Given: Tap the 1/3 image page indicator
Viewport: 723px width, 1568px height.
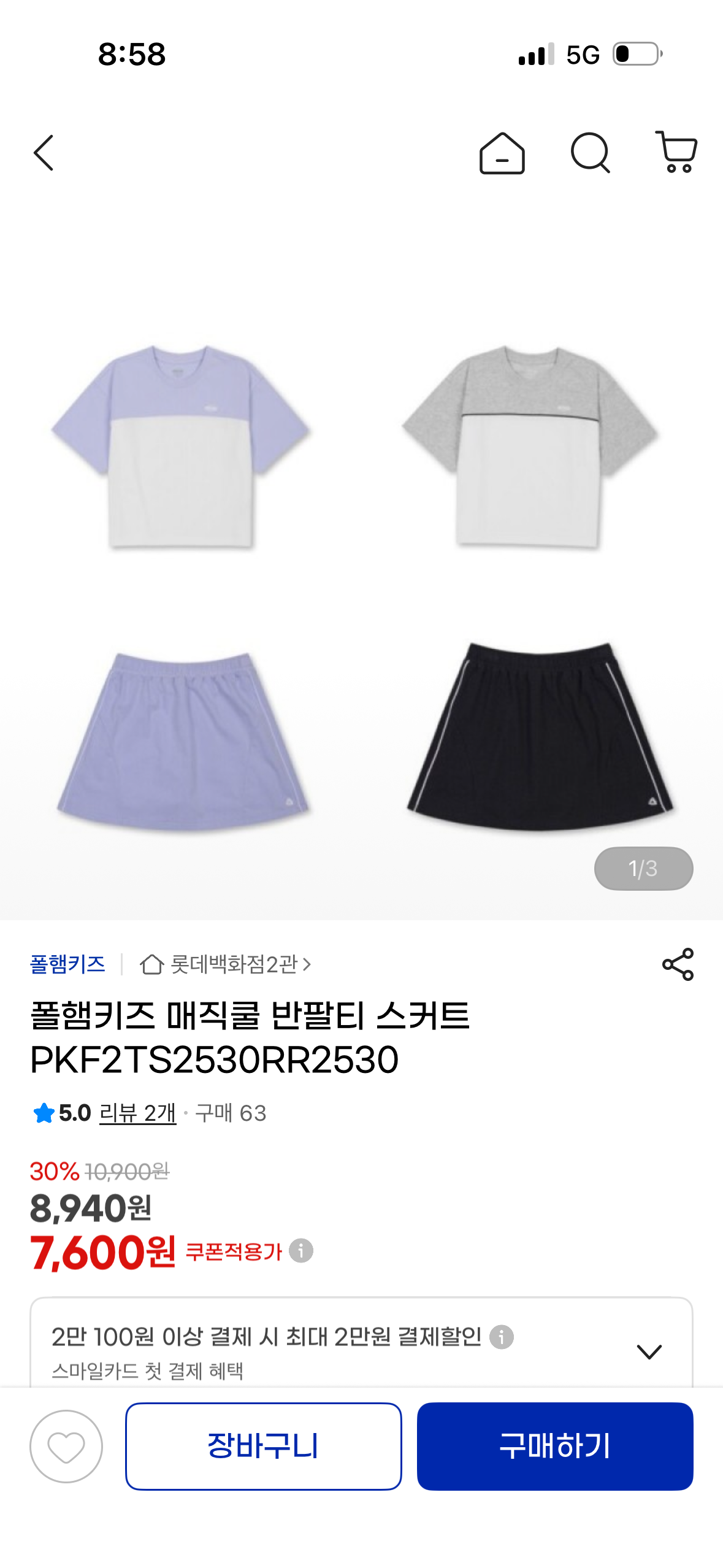Looking at the screenshot, I should (x=643, y=867).
